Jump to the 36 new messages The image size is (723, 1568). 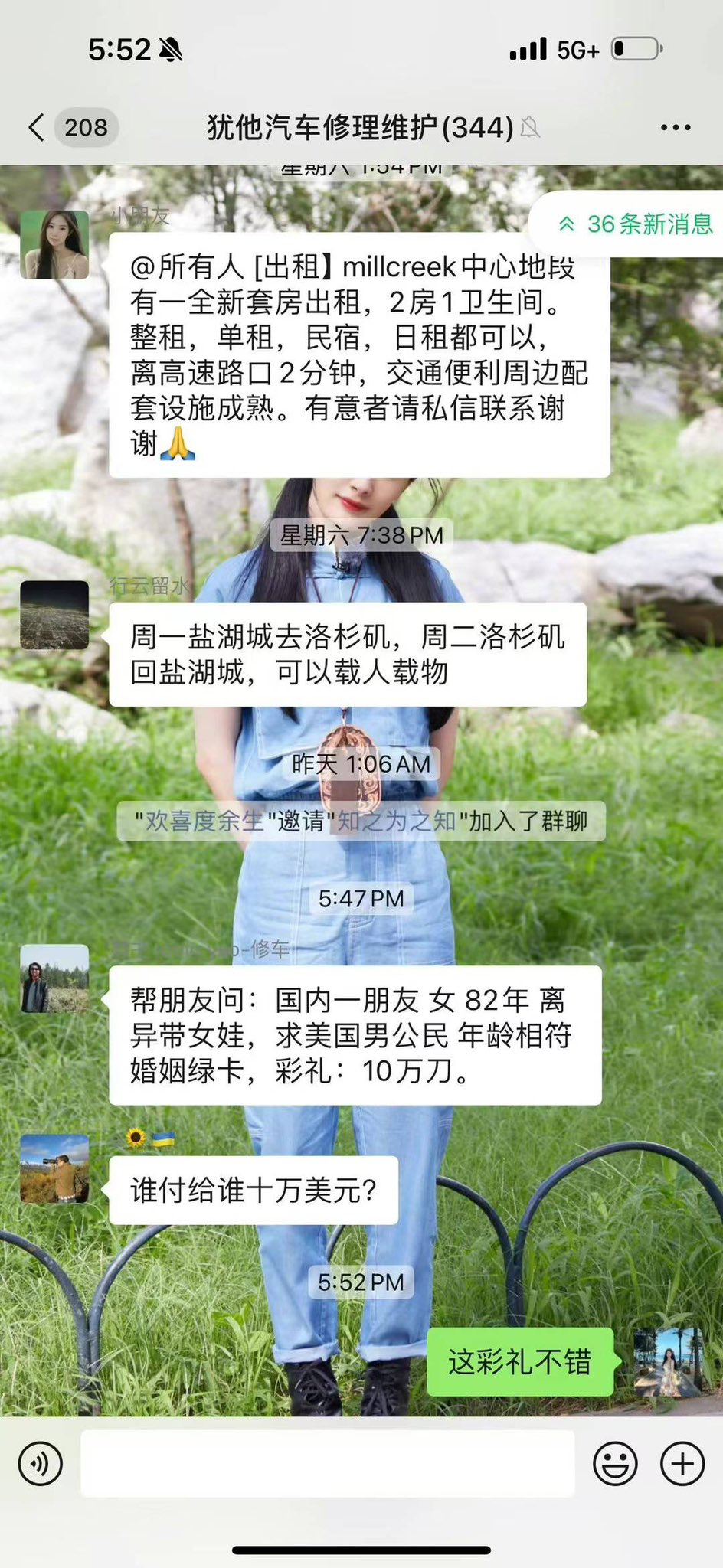[x=636, y=224]
